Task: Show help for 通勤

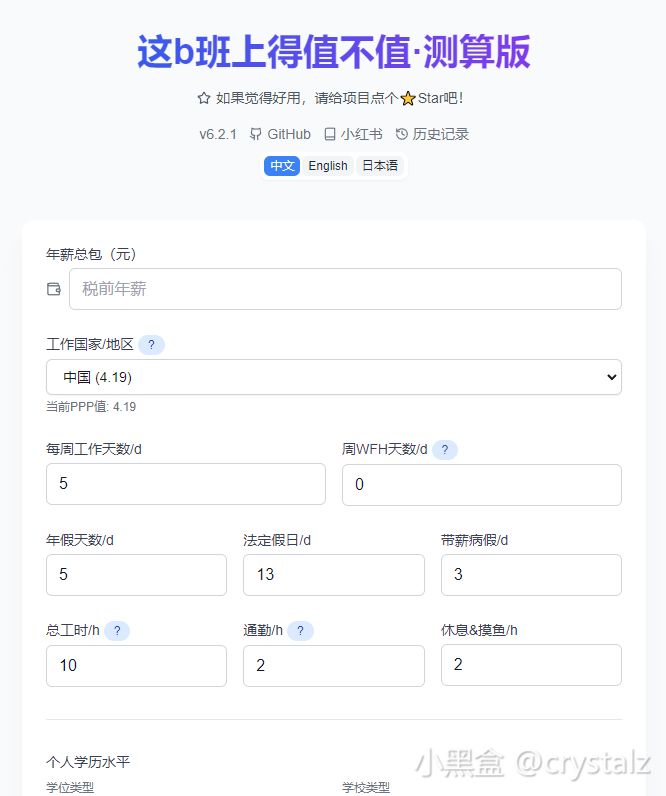Action: coord(300,631)
